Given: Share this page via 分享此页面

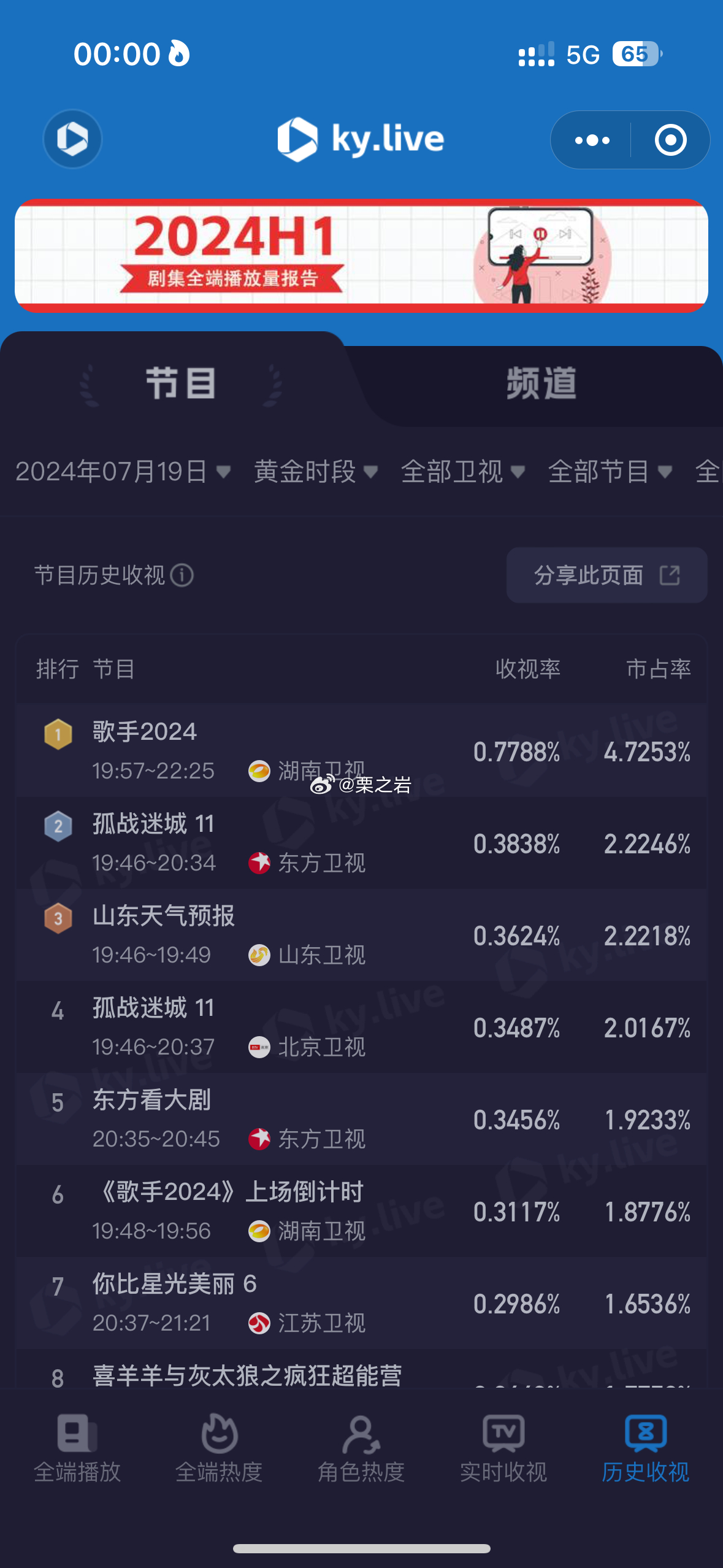Looking at the screenshot, I should tap(606, 575).
